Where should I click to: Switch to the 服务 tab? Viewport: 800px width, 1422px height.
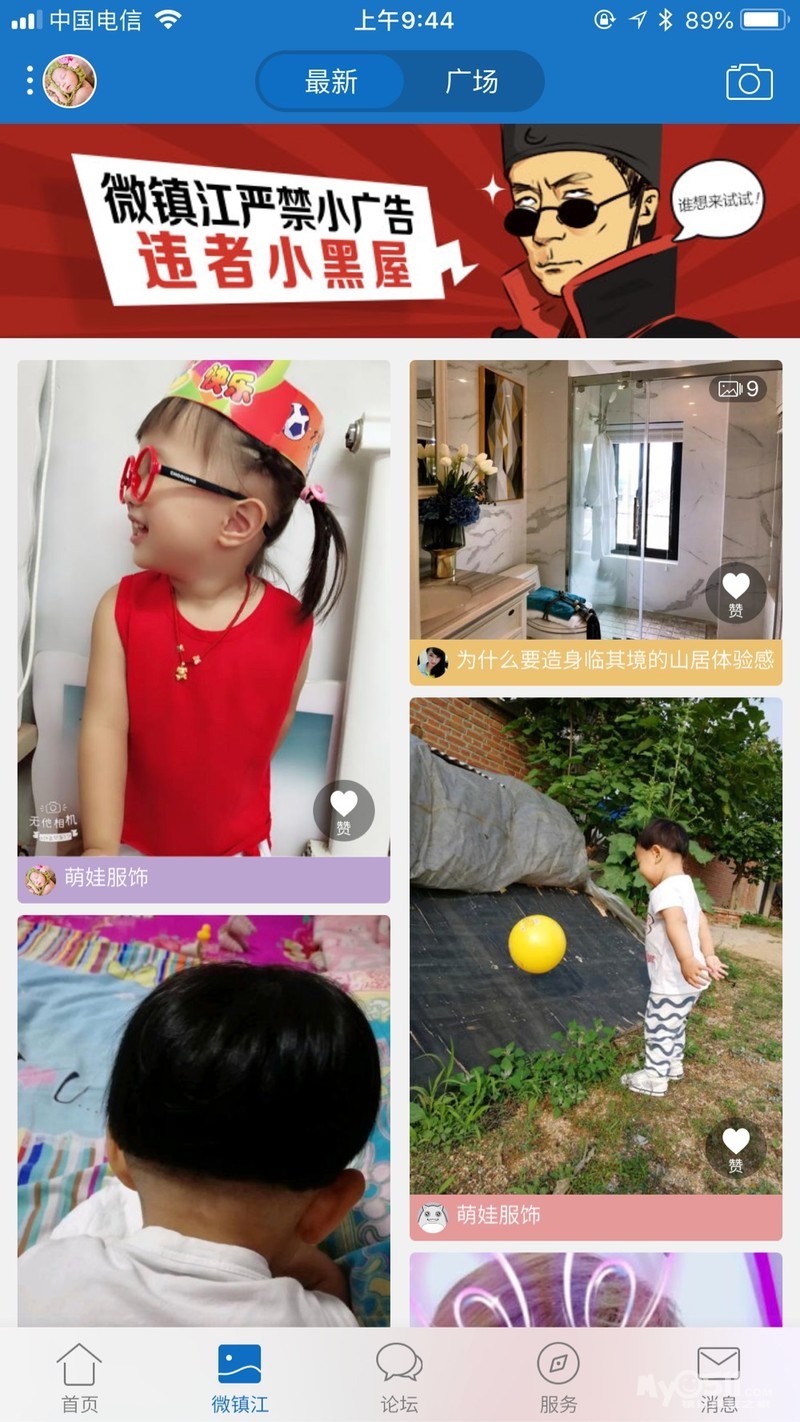[x=558, y=1378]
